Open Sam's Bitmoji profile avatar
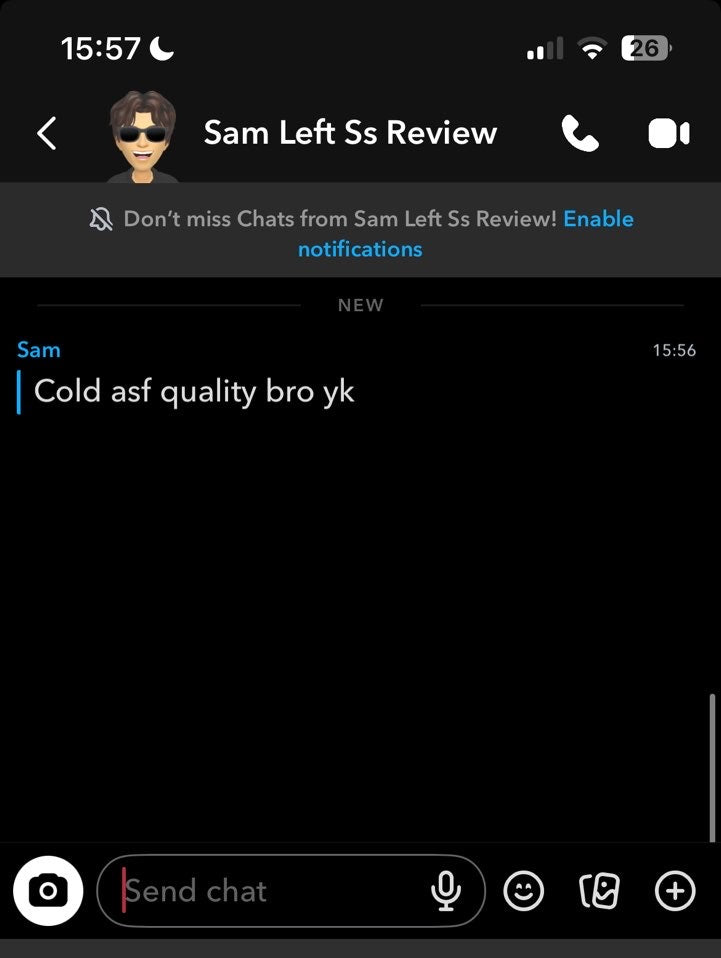This screenshot has width=721, height=958. [x=142, y=135]
